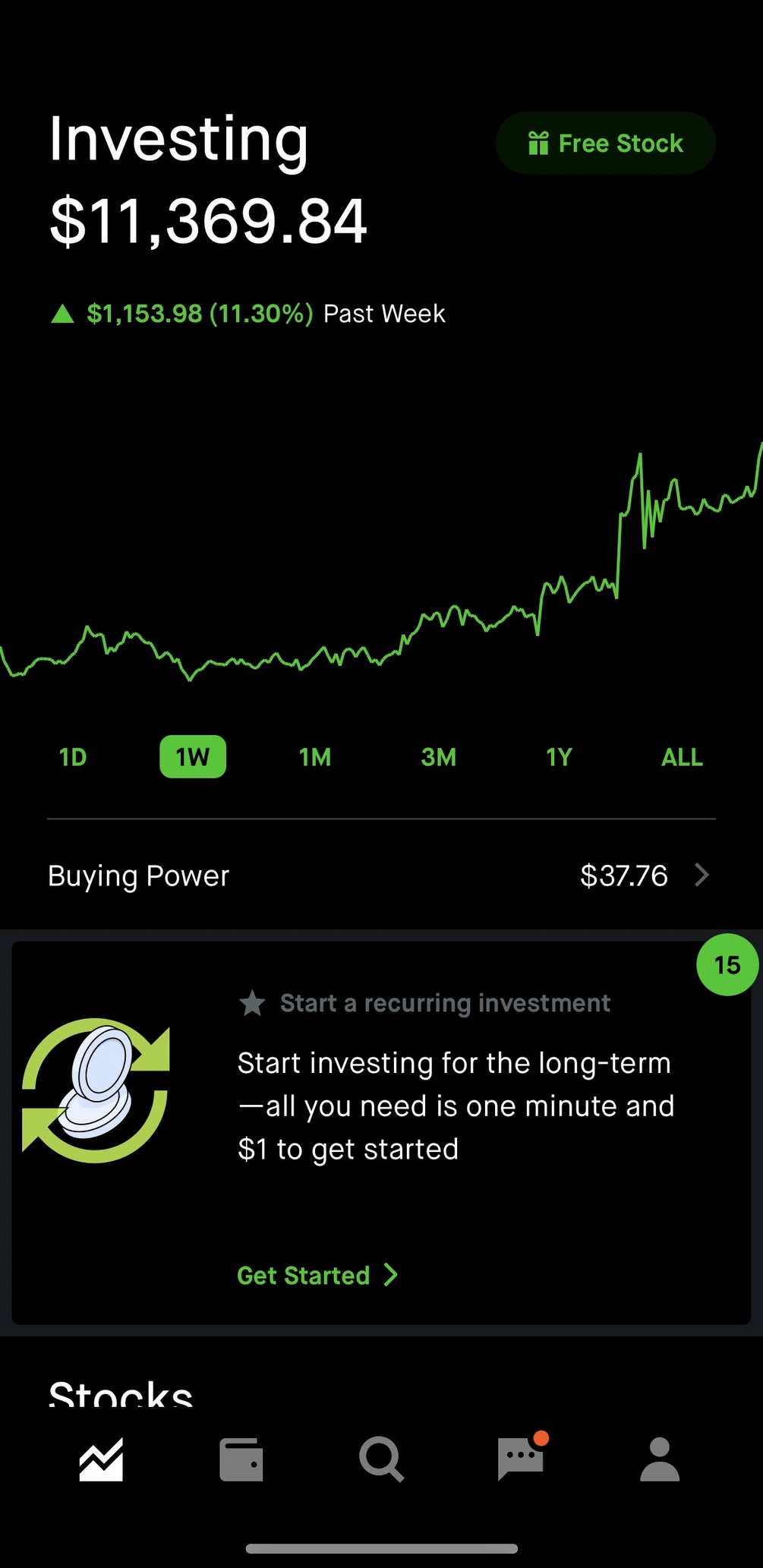
Task: Open Buying Power details
Action: [381, 875]
